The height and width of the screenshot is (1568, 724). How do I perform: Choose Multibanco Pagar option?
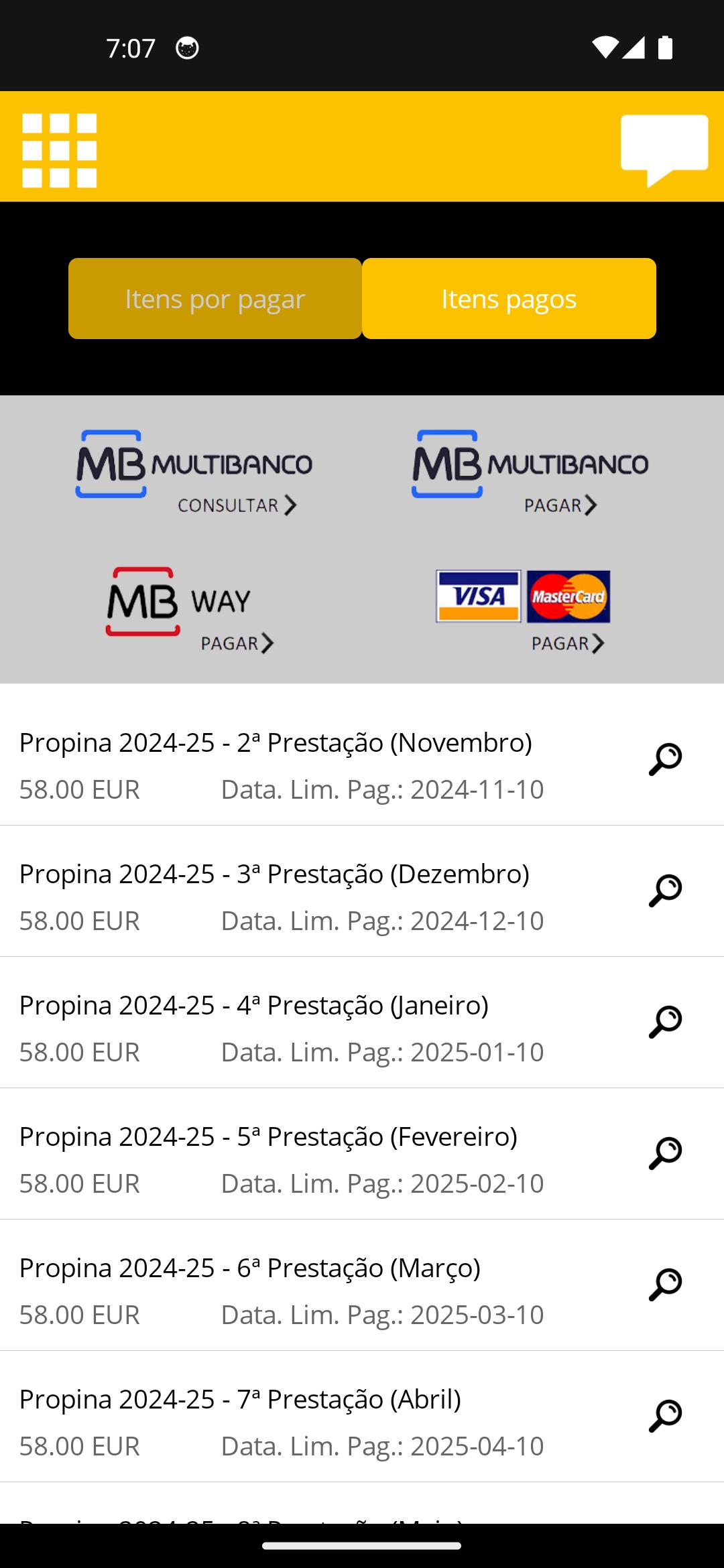[x=530, y=472]
